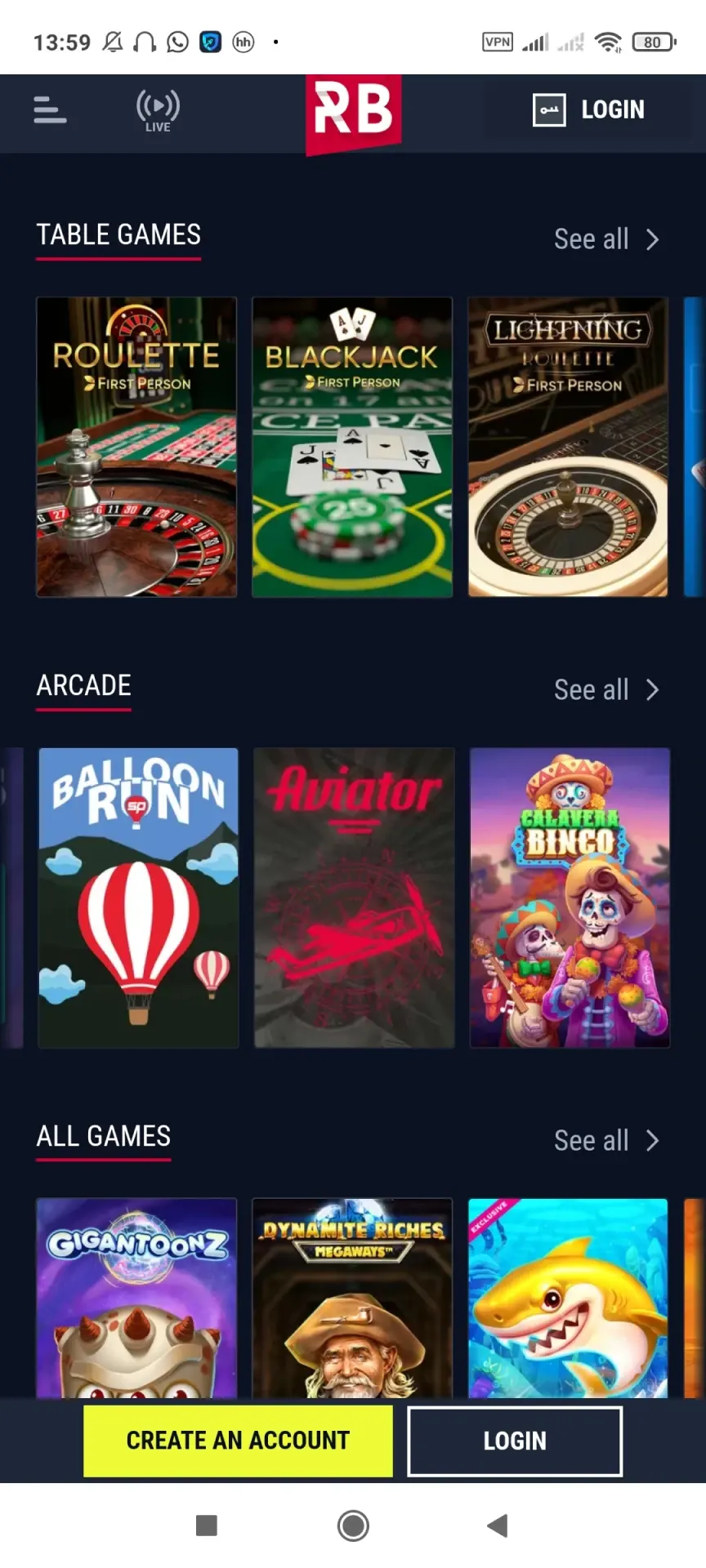
Task: Open the hamburger navigation menu
Action: tap(50, 110)
